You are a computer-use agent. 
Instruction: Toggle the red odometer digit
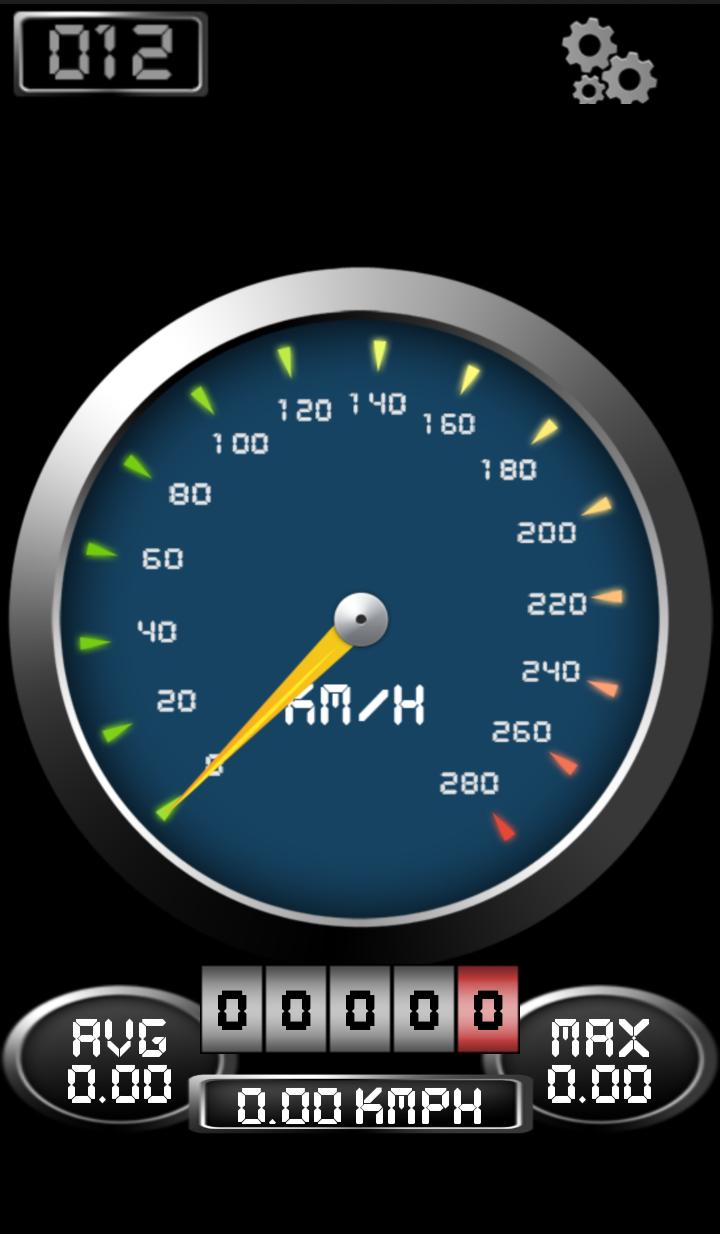tap(483, 1010)
